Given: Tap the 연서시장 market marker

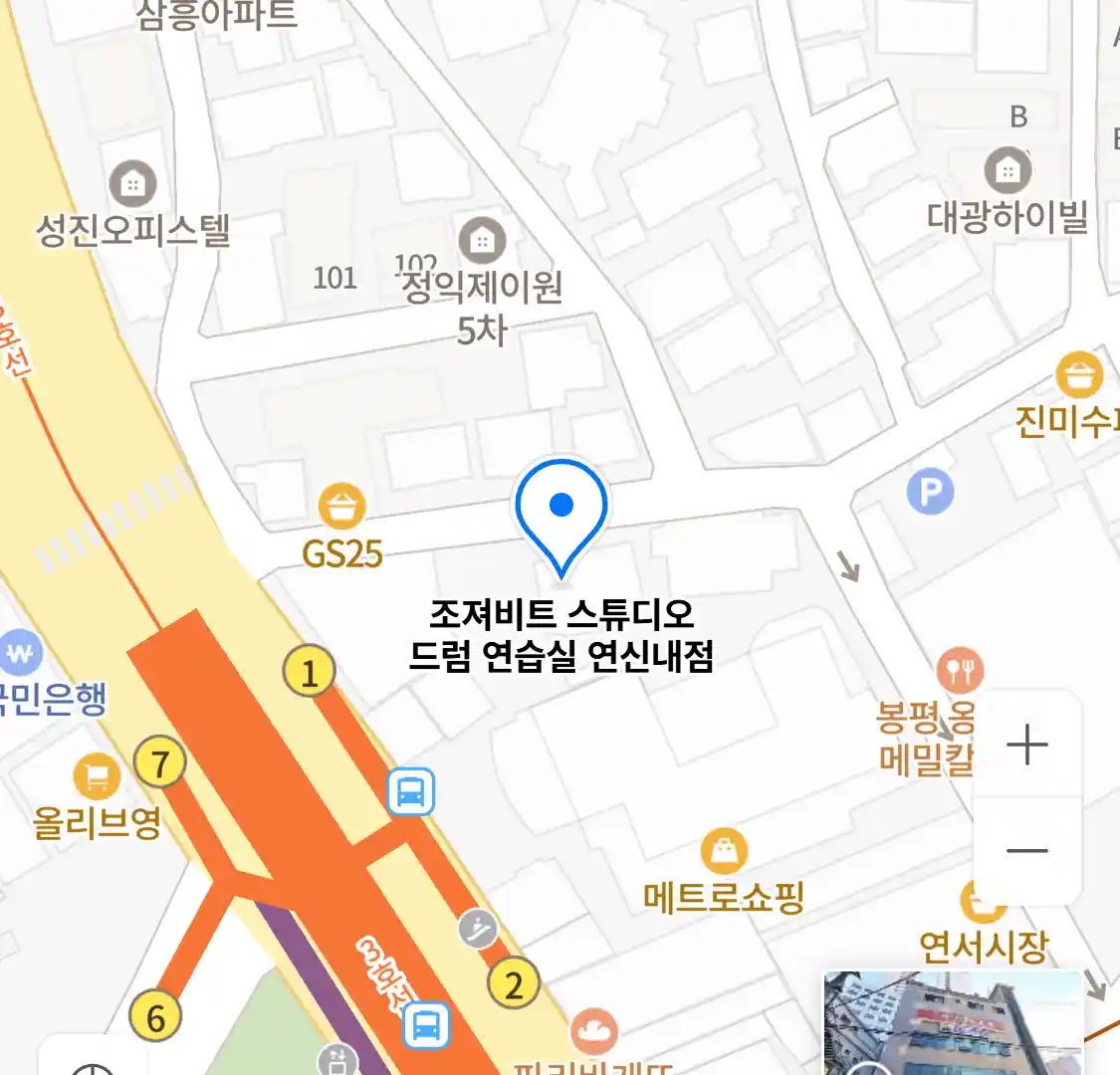Looking at the screenshot, I should pyautogui.click(x=981, y=904).
